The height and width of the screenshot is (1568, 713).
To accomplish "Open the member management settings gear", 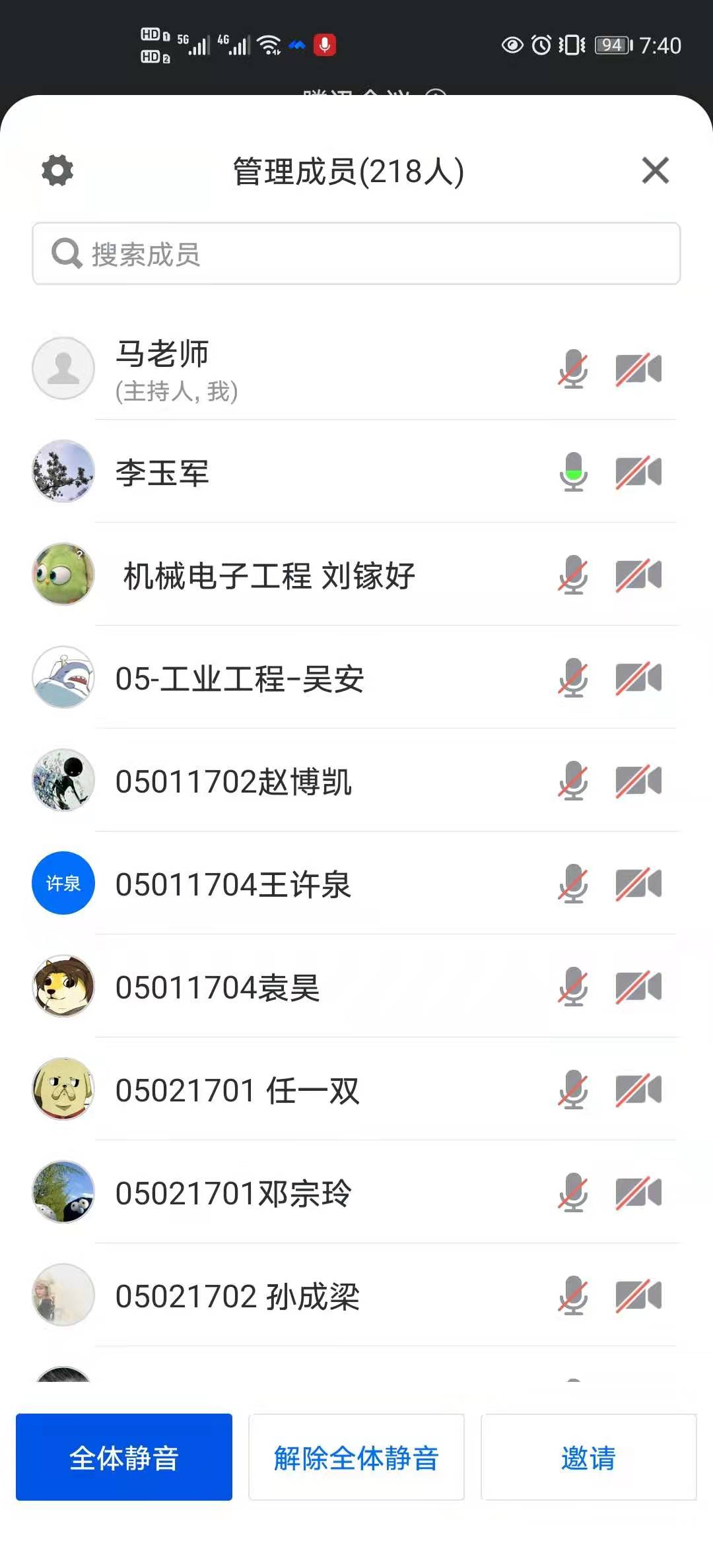I will pyautogui.click(x=57, y=171).
